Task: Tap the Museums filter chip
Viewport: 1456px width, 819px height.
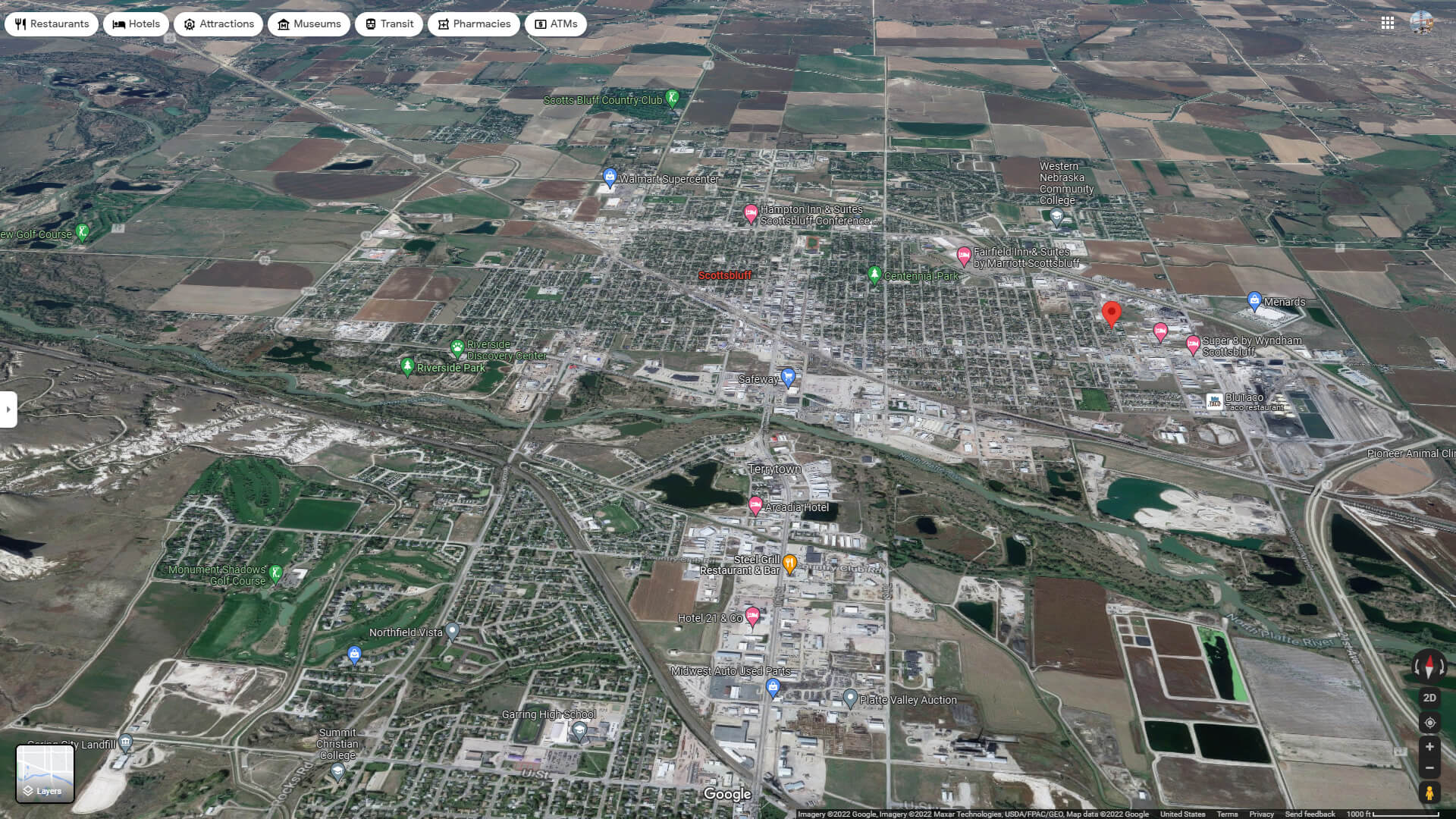Action: click(309, 24)
